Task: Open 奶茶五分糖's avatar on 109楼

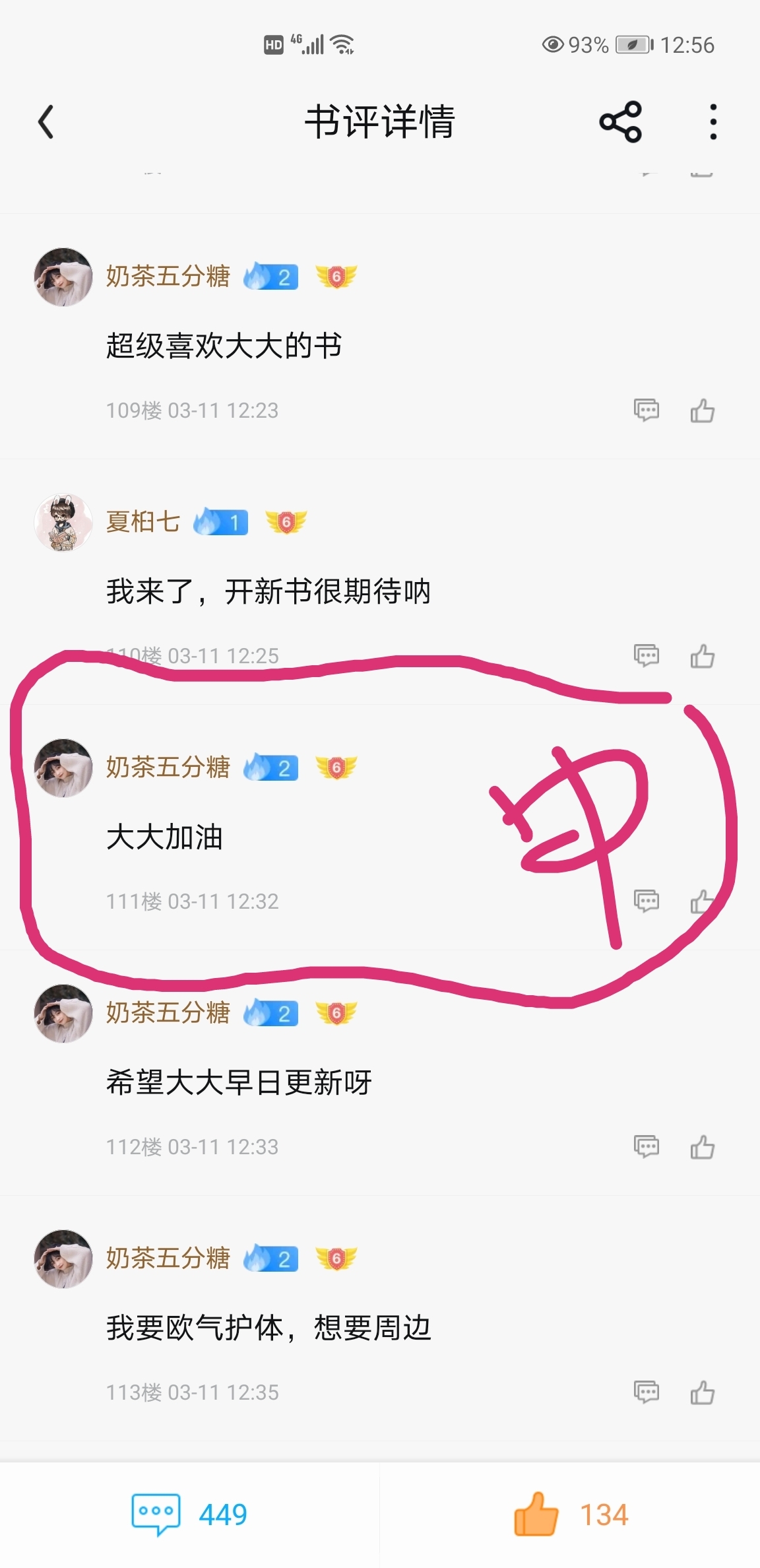Action: pos(63,277)
